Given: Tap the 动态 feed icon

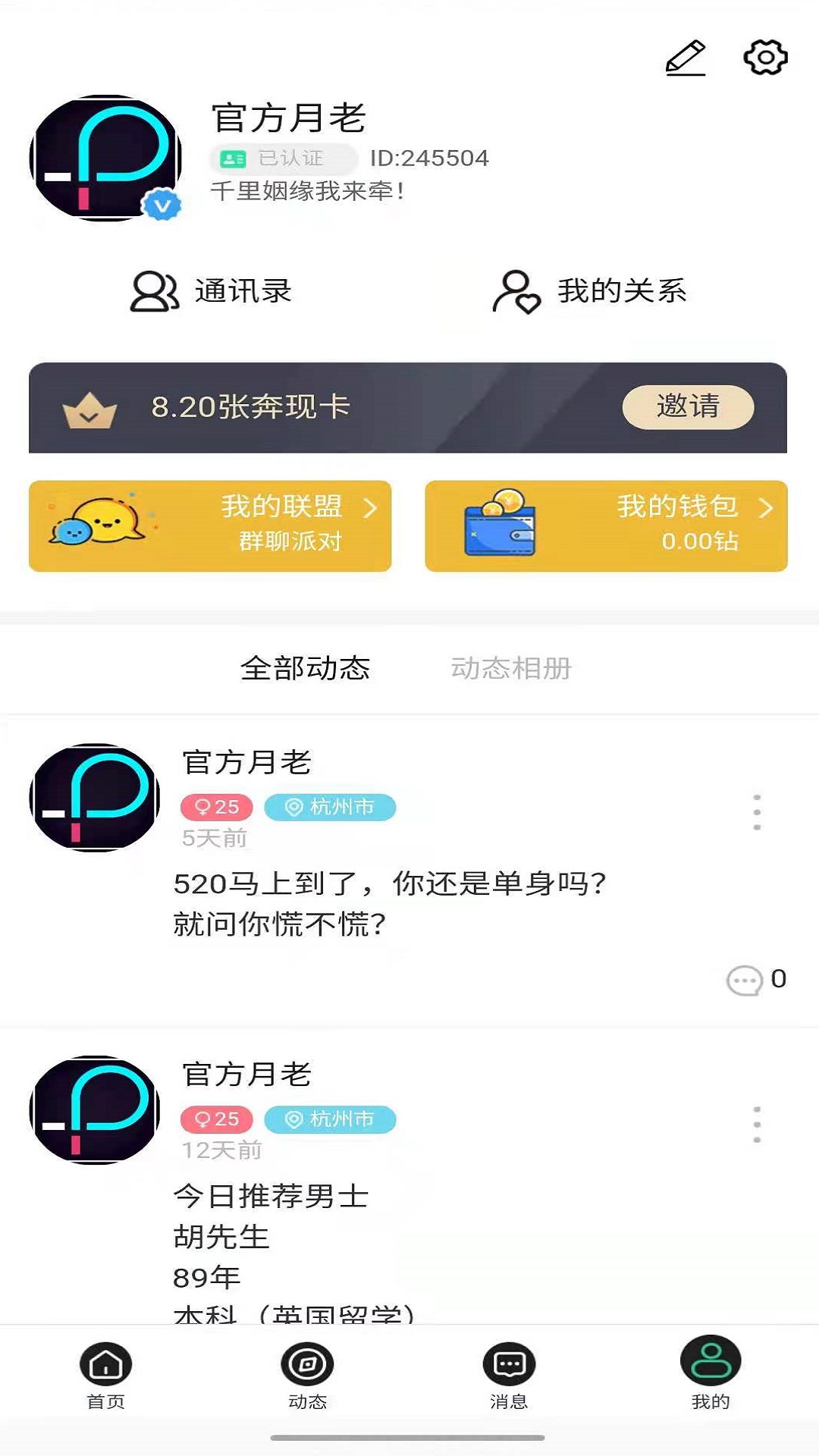Looking at the screenshot, I should tap(307, 1363).
